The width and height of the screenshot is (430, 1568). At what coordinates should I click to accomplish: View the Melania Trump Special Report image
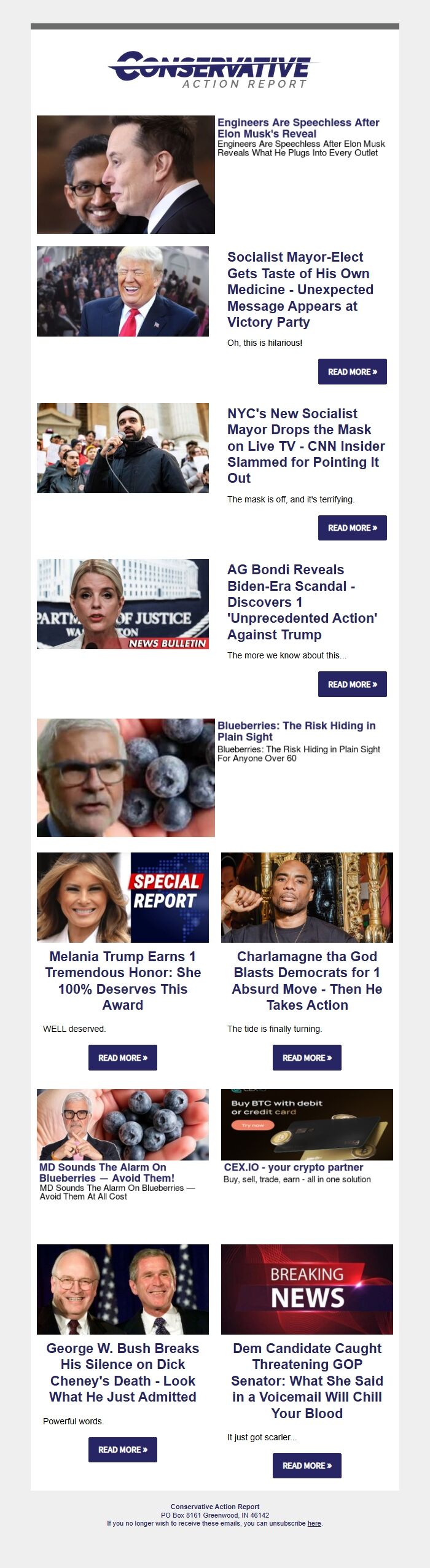point(123,897)
